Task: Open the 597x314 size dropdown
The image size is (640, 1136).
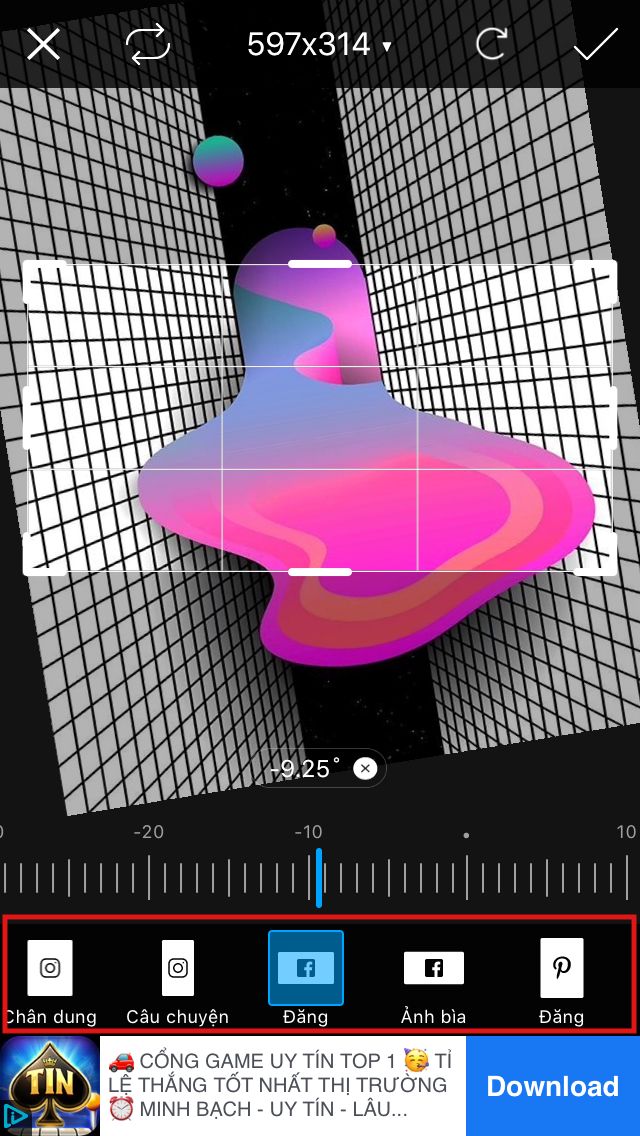Action: 319,44
